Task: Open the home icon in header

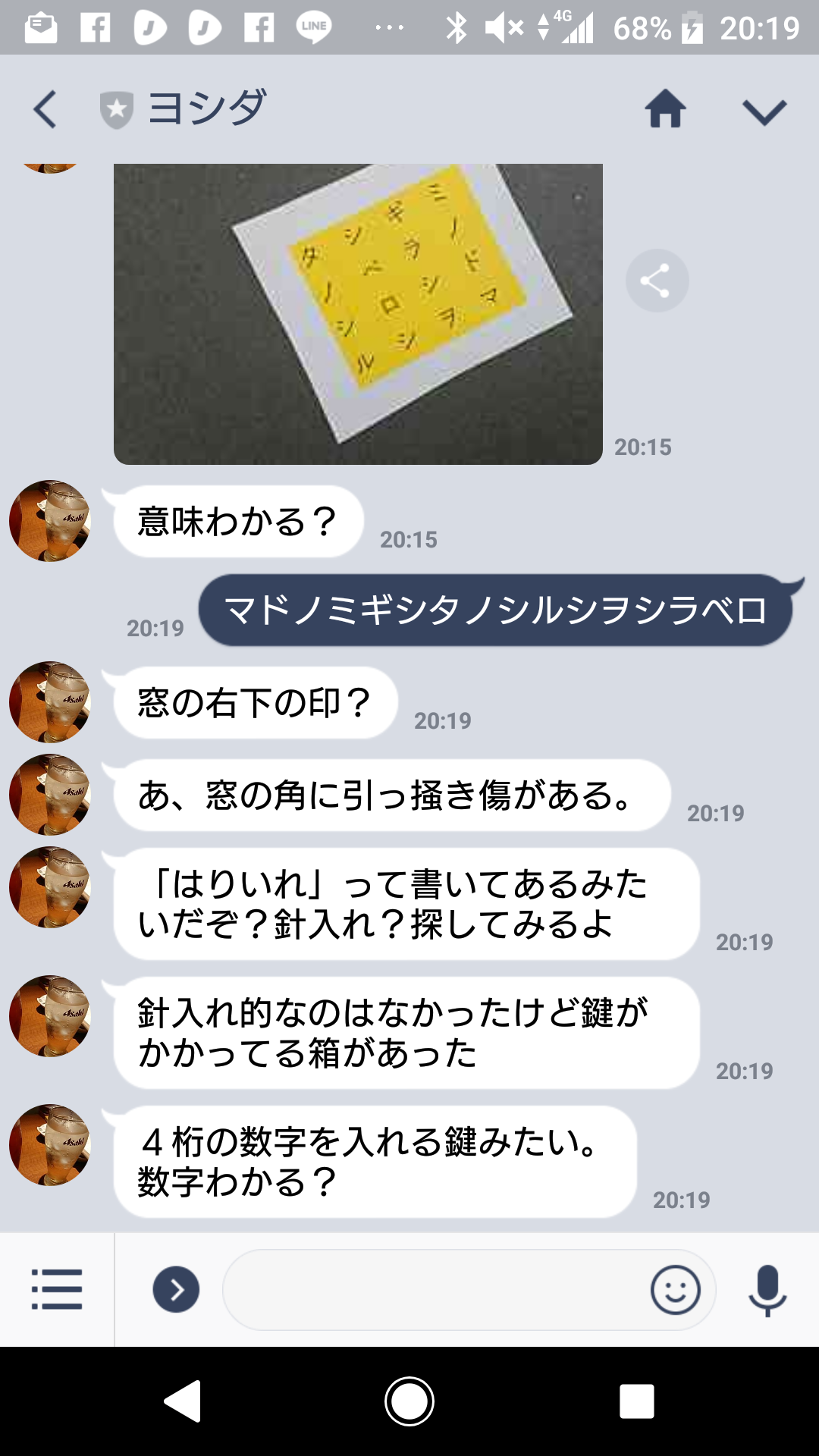Action: pos(665,109)
